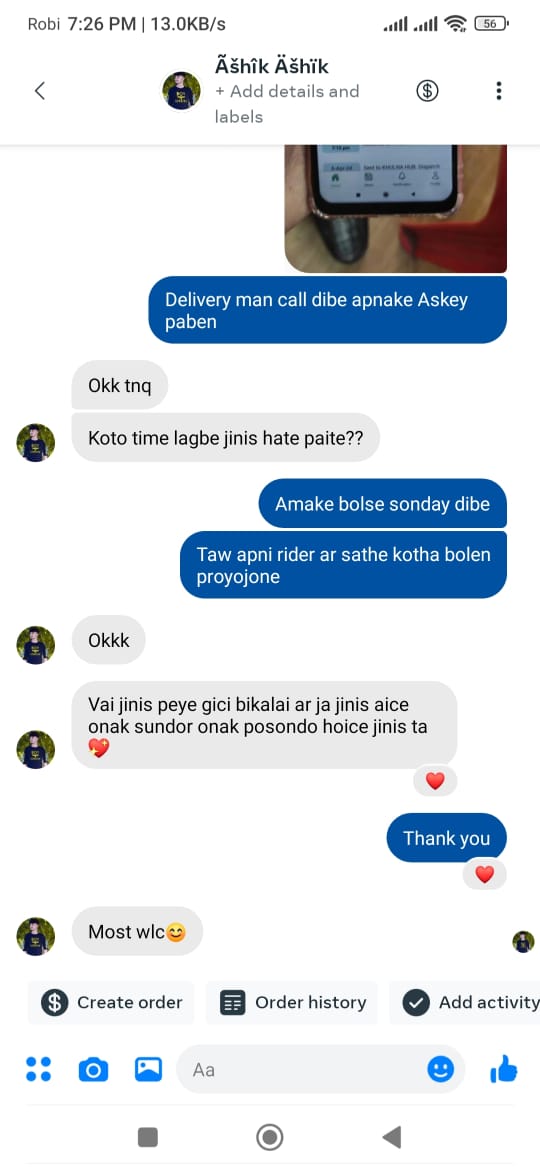This screenshot has width=540, height=1170.
Task: Tap the system home button
Action: [269, 1137]
